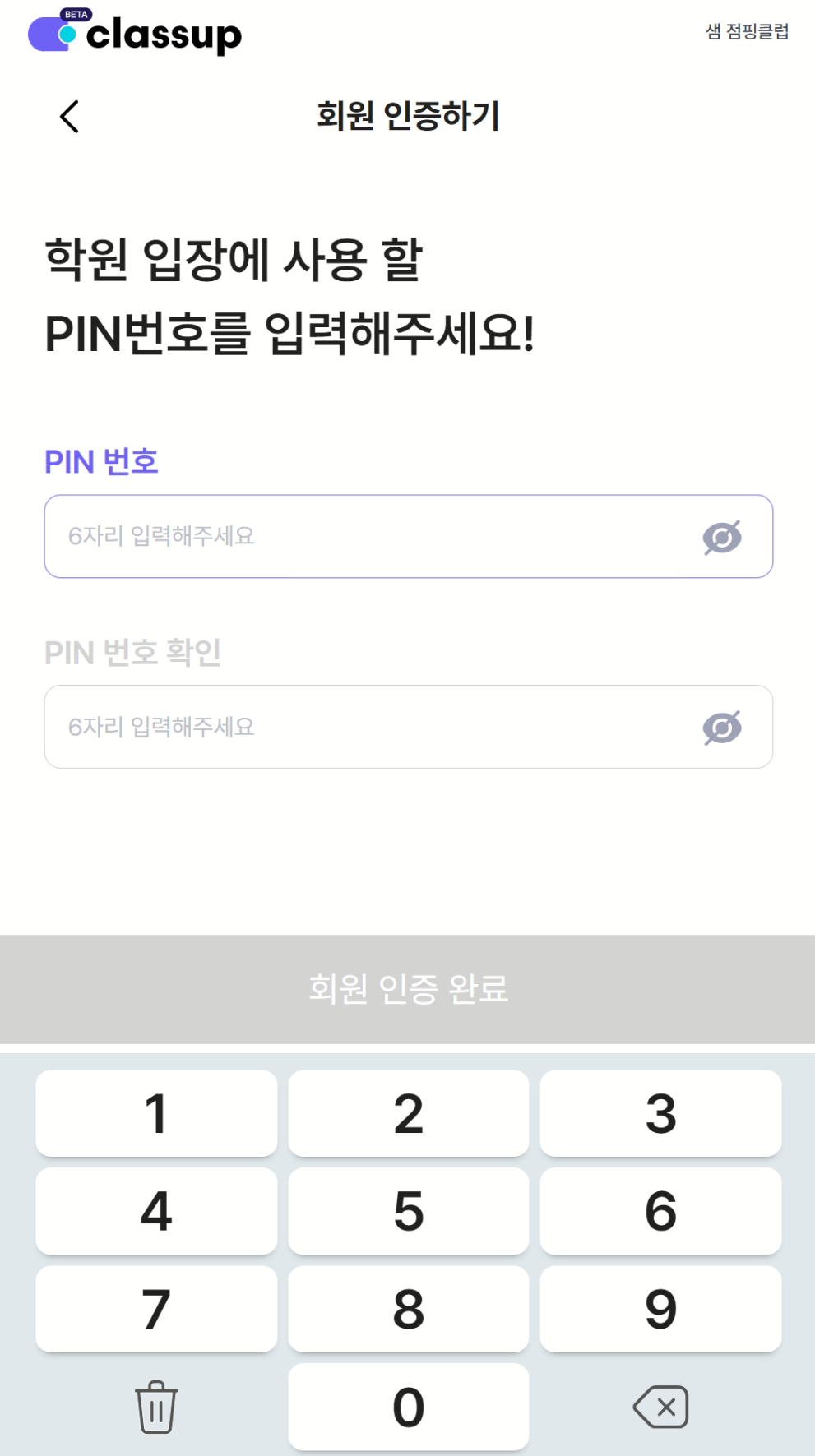Viewport: 815px width, 1456px height.
Task: Tap keypad number 6
Action: click(660, 1212)
